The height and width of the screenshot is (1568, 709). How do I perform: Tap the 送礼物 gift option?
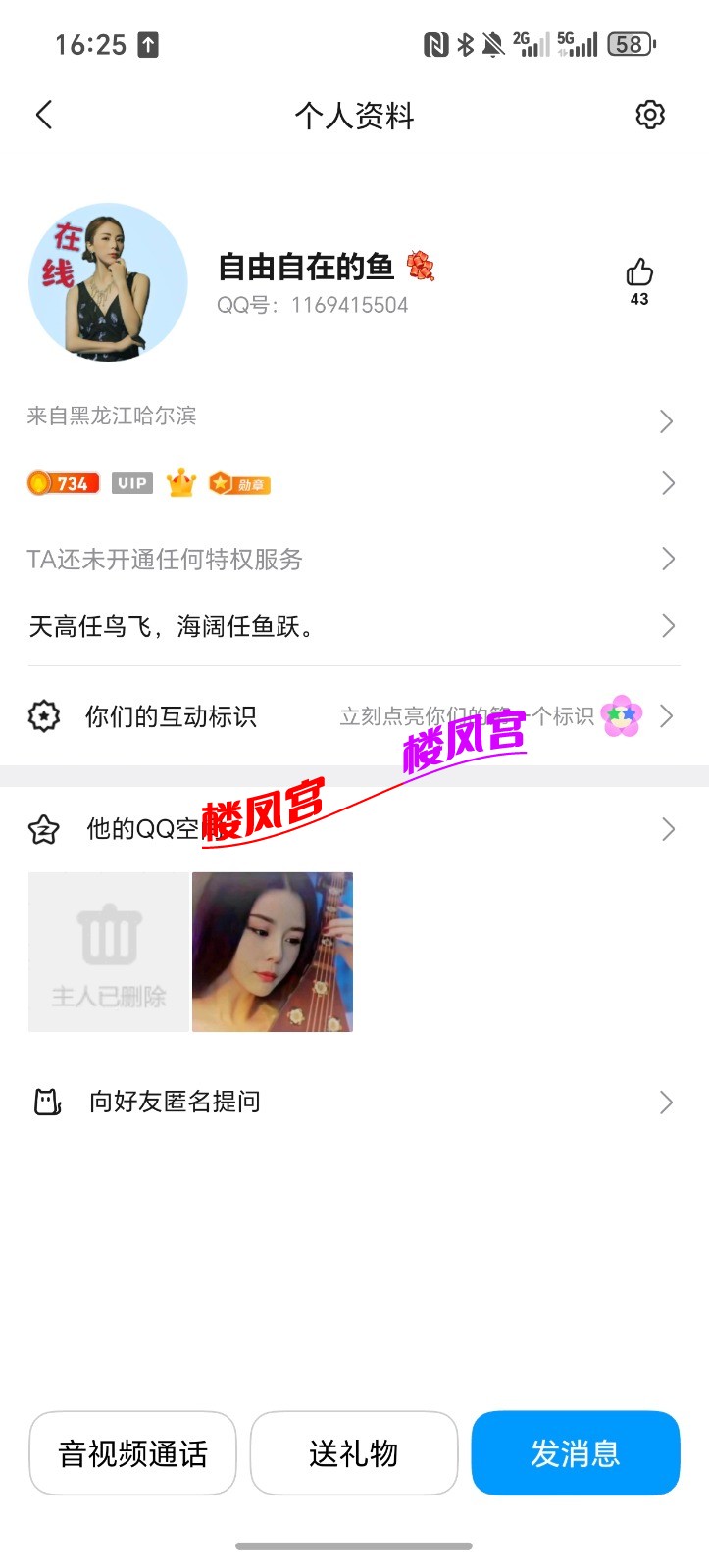pyautogui.click(x=354, y=1453)
